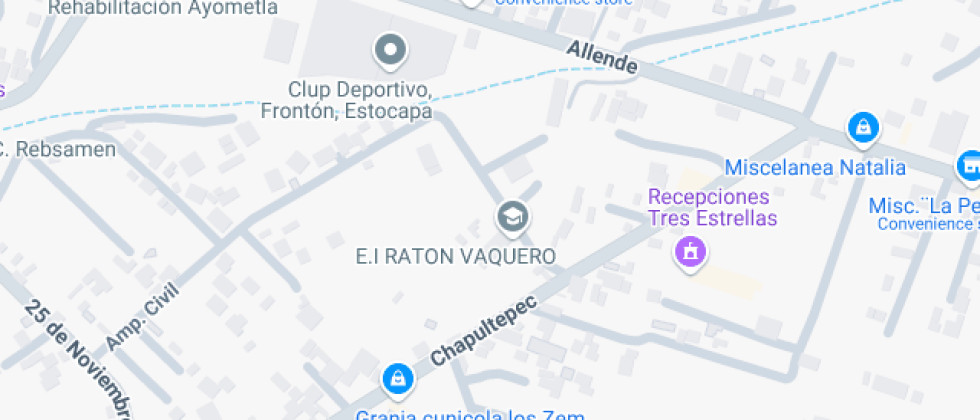The height and width of the screenshot is (420, 980).
Task: Open the Miscelanea Natalia shop pin
Action: click(x=861, y=127)
